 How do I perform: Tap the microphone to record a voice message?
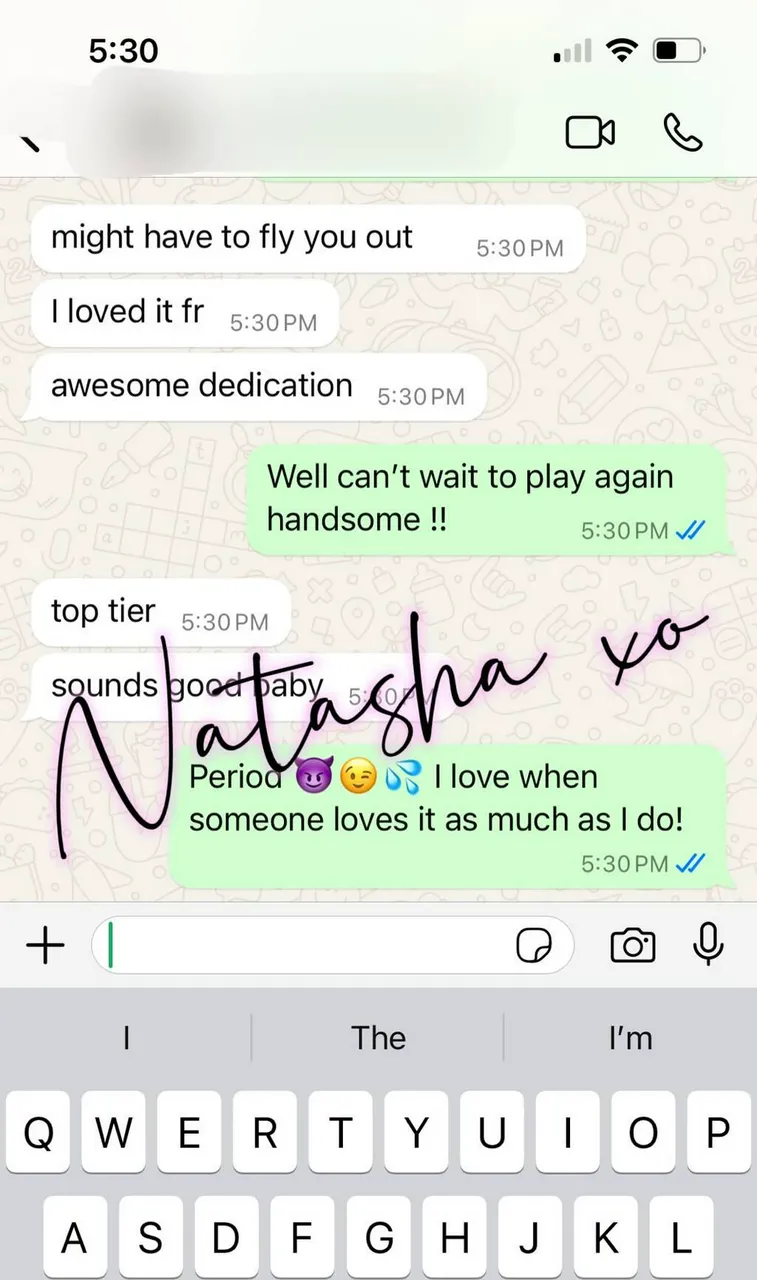pyautogui.click(x=708, y=943)
